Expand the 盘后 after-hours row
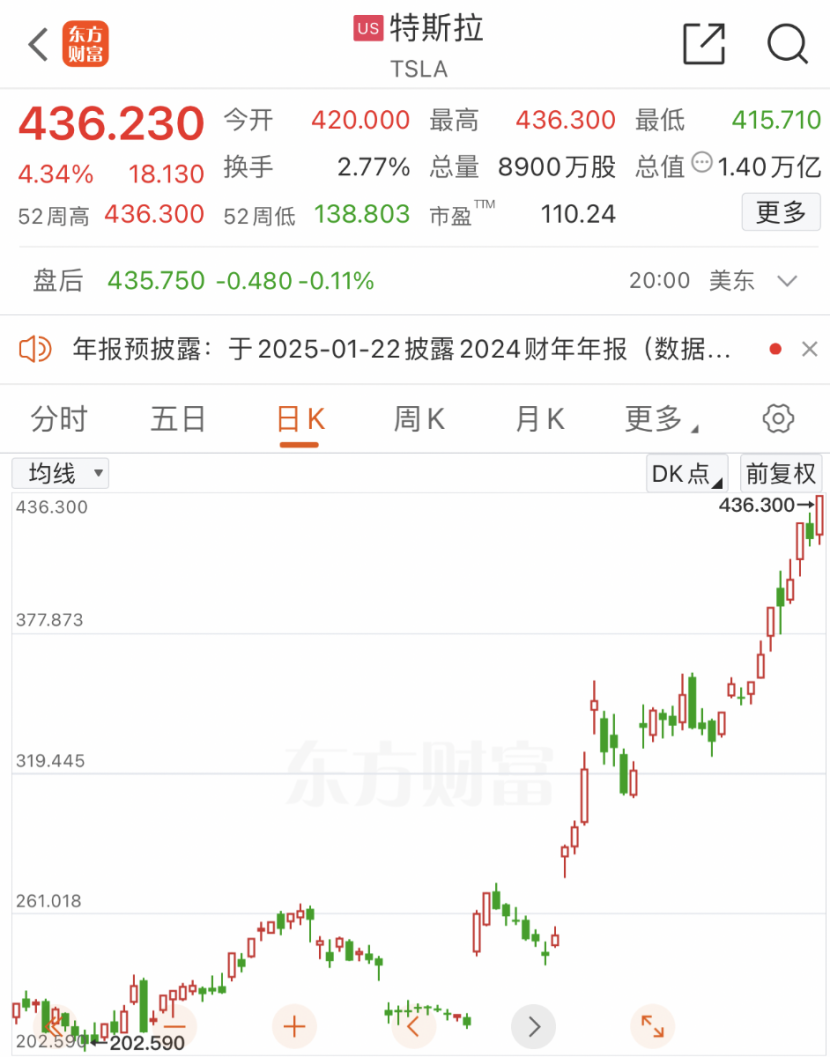The image size is (830, 1058). pyautogui.click(x=787, y=281)
